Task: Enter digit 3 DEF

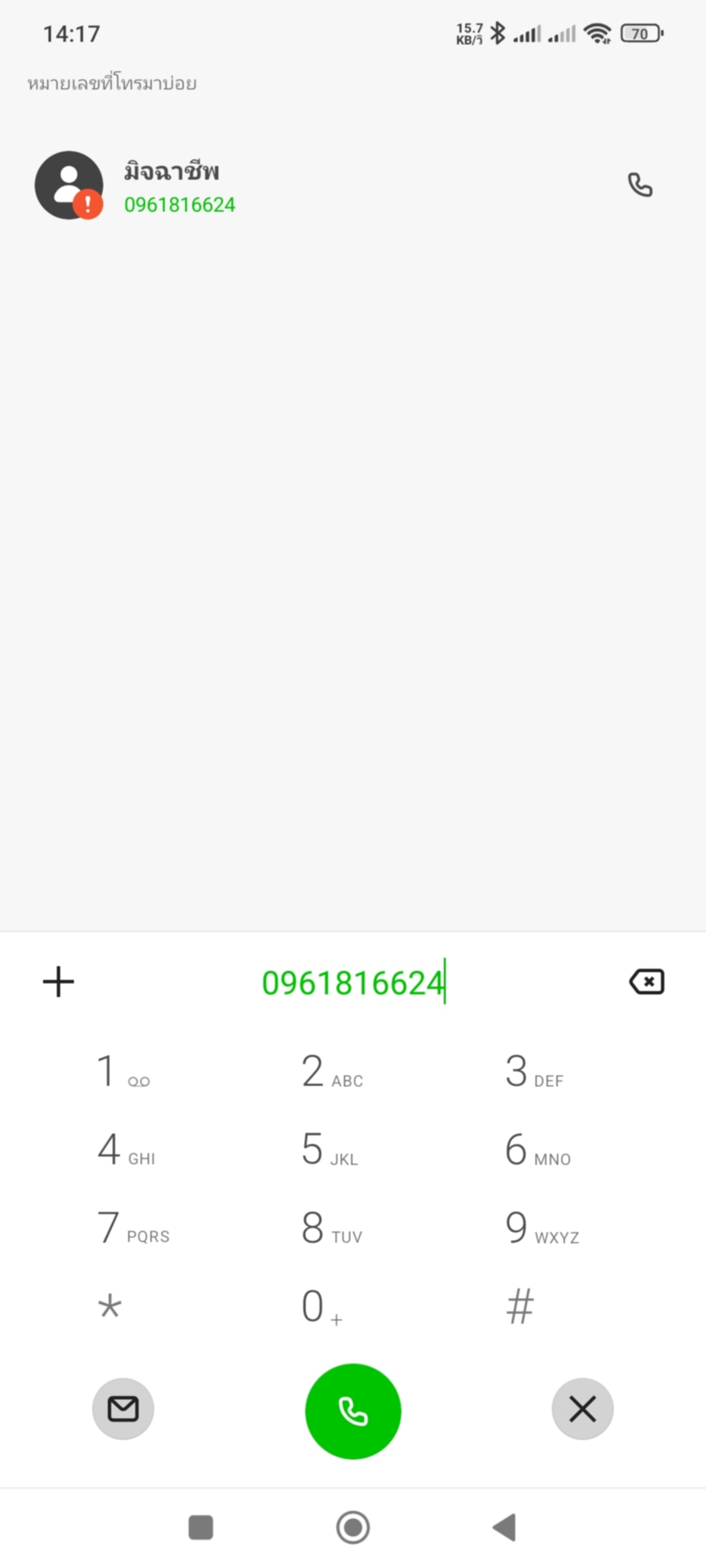Action: [x=535, y=1071]
